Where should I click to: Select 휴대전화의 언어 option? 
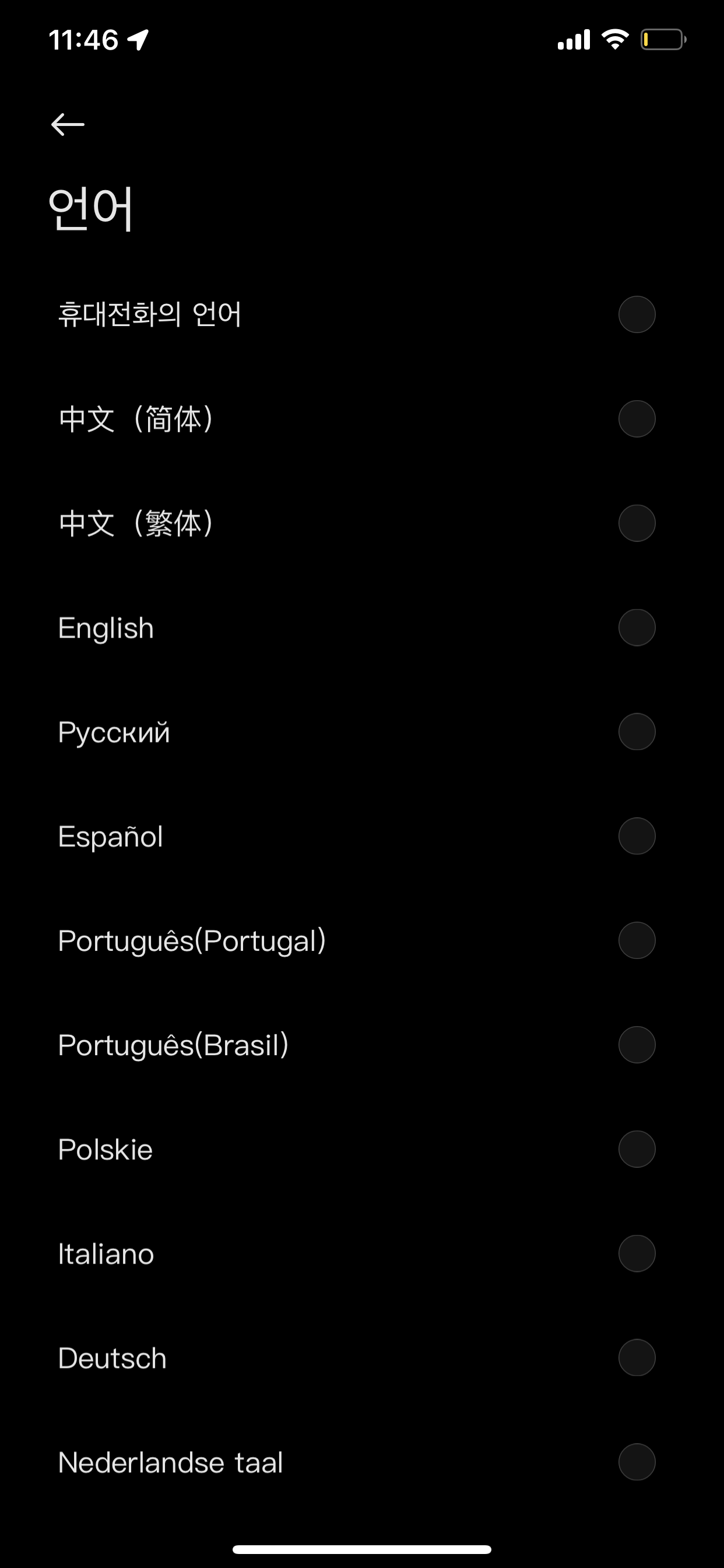click(362, 314)
